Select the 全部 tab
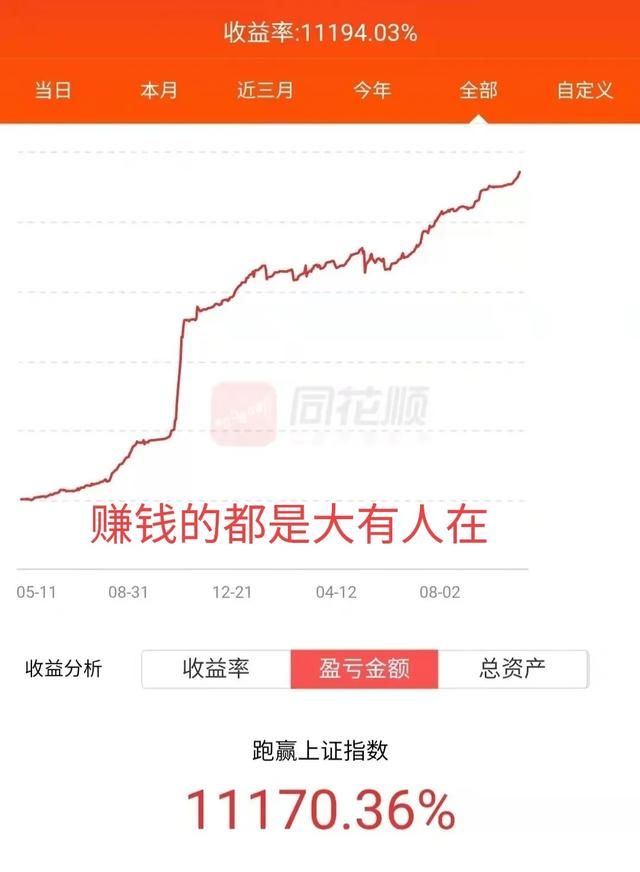 point(478,90)
